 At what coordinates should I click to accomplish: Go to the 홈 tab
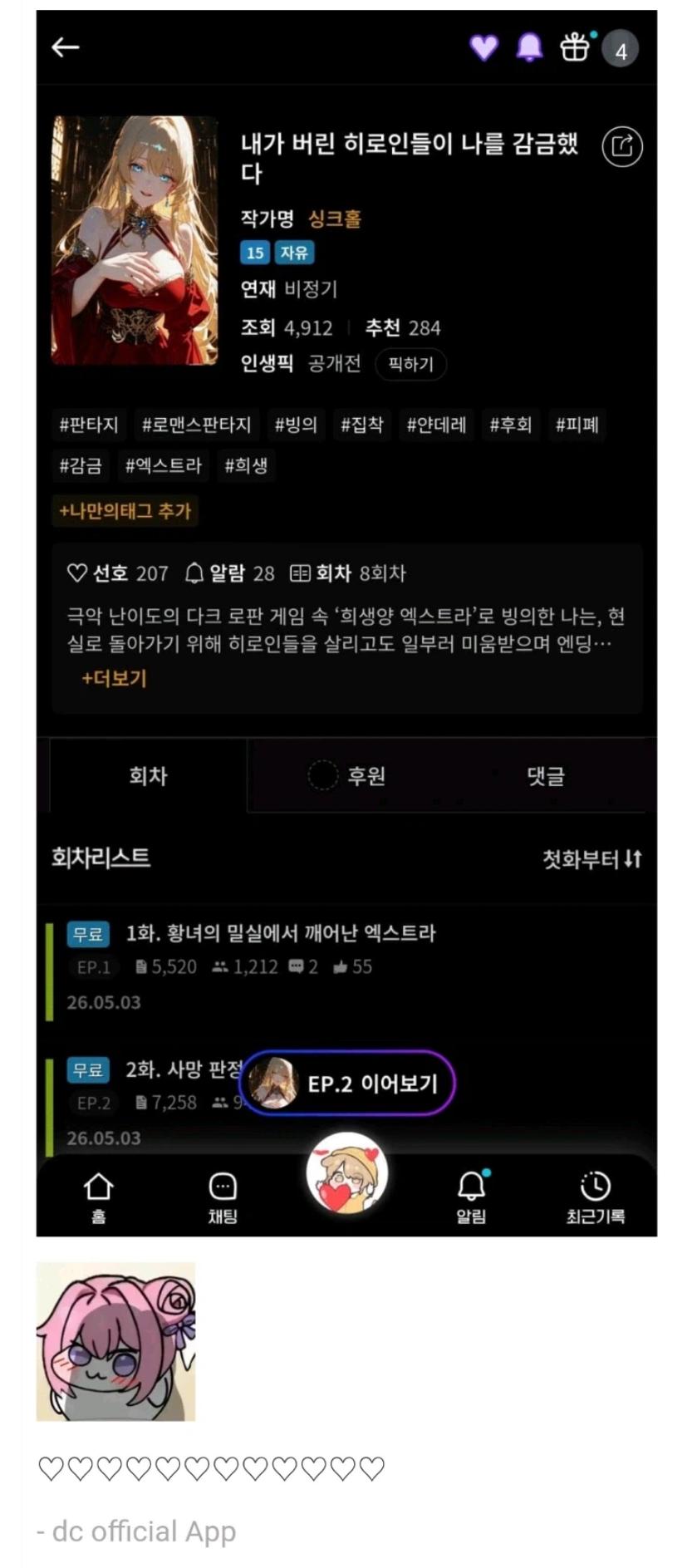point(98,1197)
